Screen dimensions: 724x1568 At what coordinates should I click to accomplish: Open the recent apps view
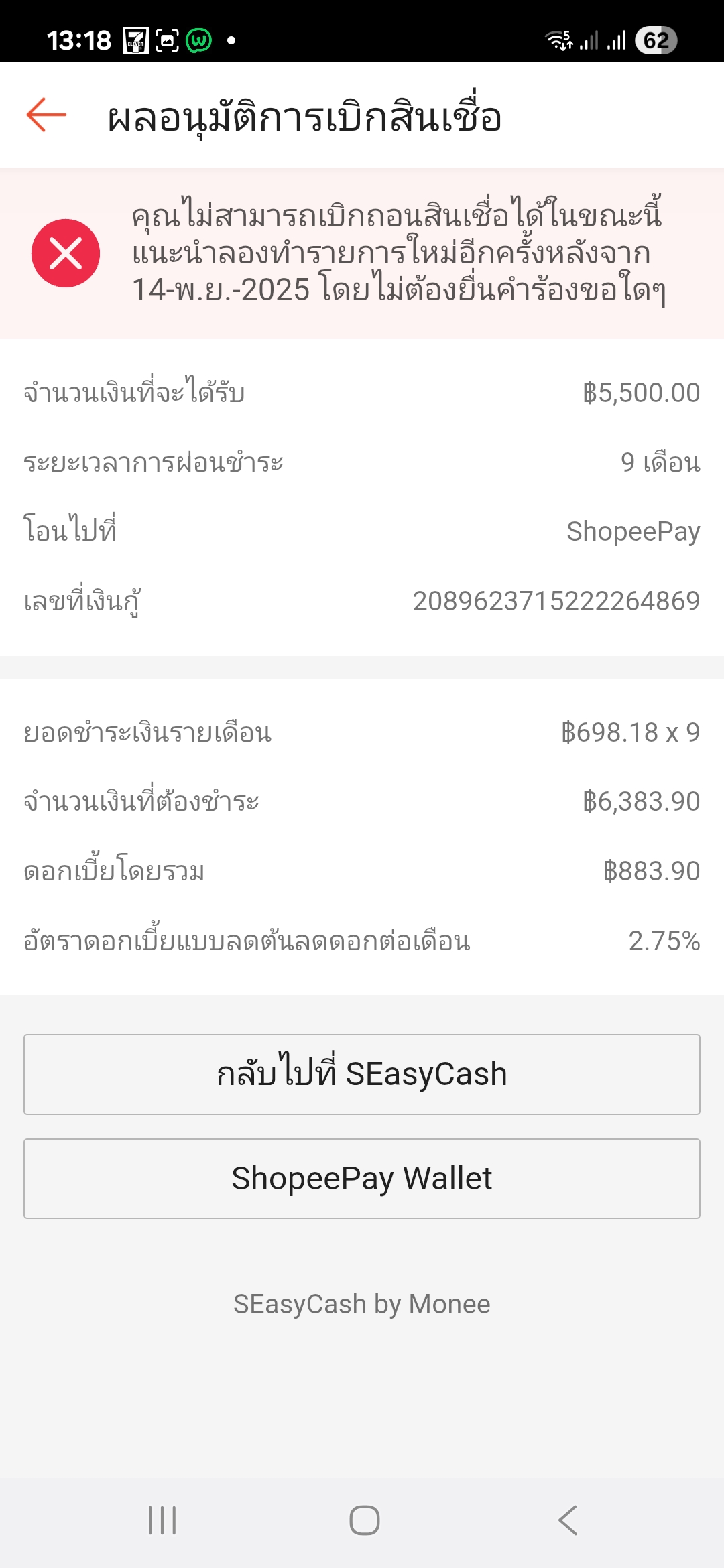click(x=162, y=1520)
